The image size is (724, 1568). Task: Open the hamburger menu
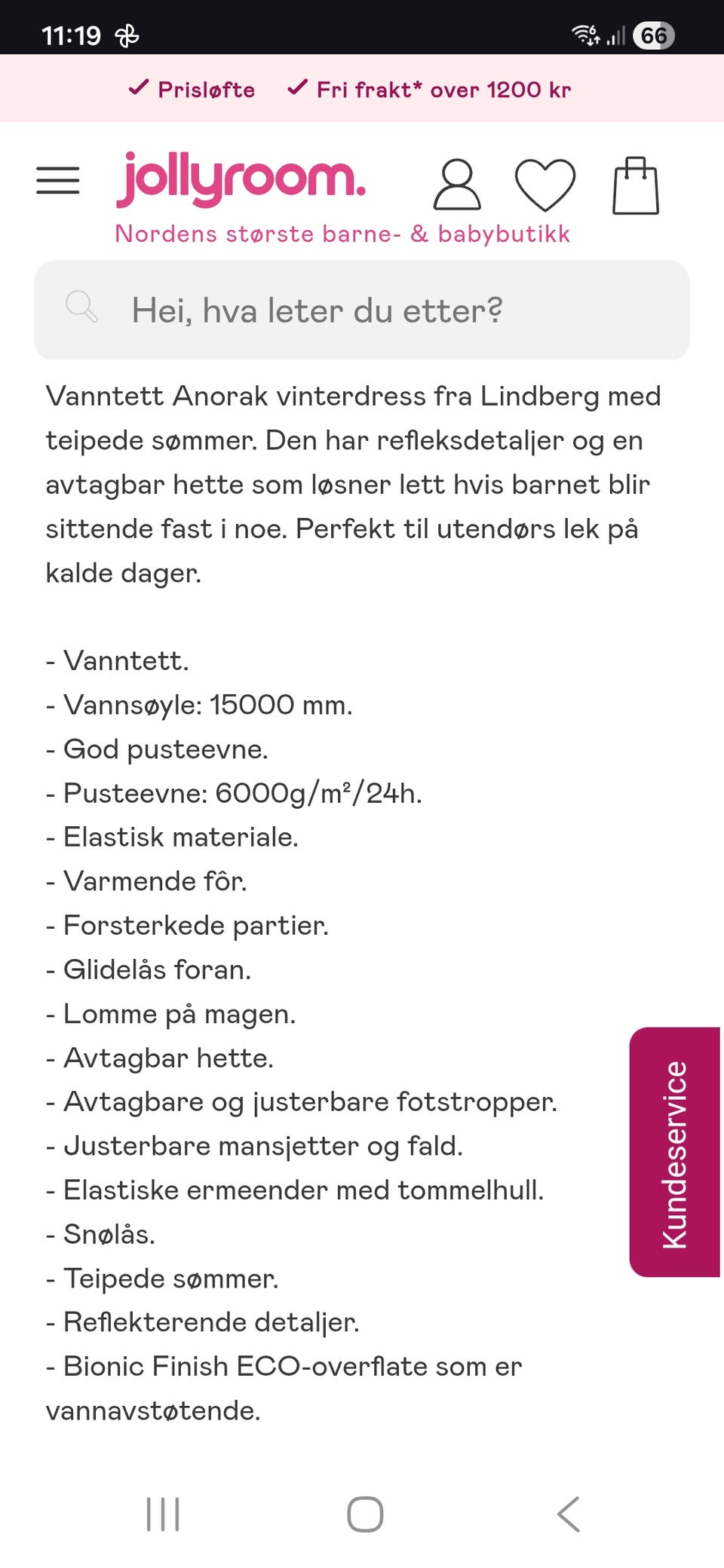coord(57,181)
